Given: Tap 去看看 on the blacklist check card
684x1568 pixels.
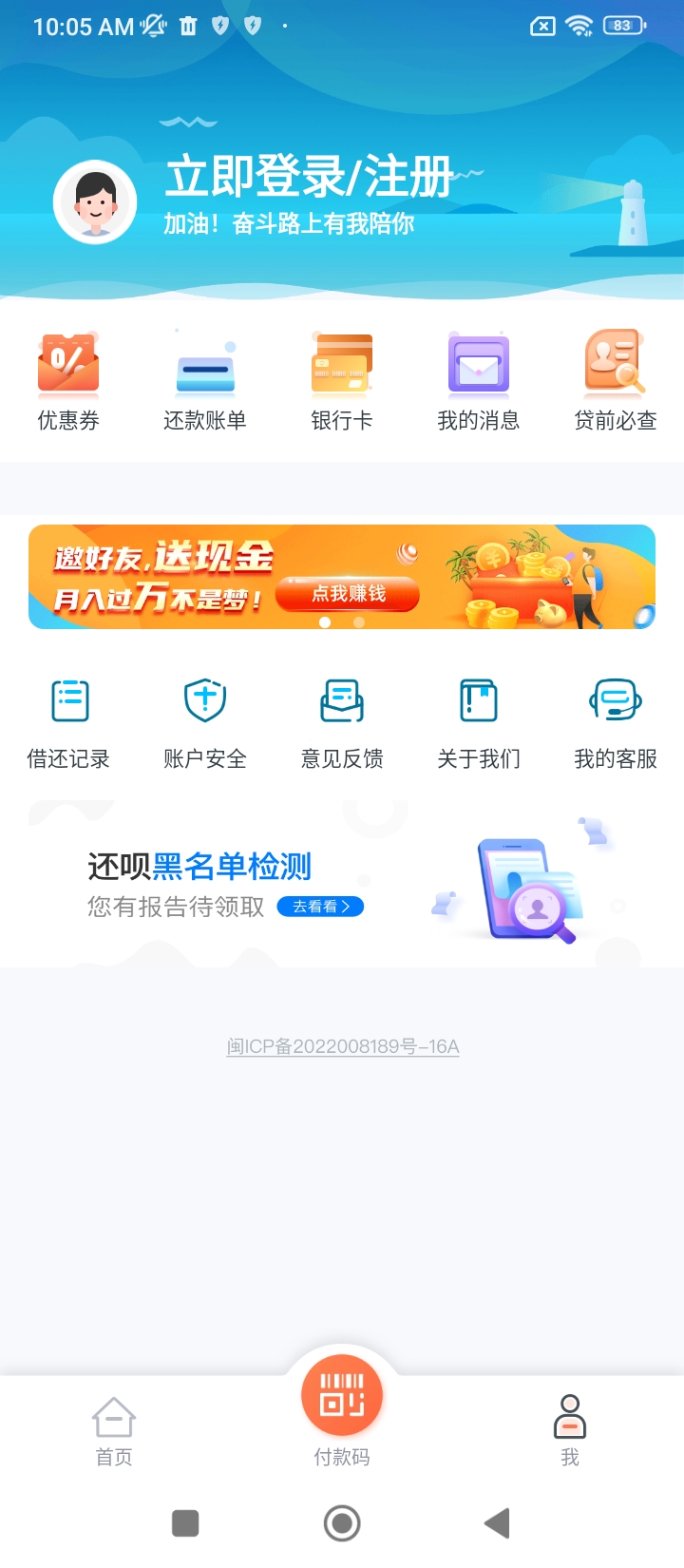Looking at the screenshot, I should (x=320, y=907).
